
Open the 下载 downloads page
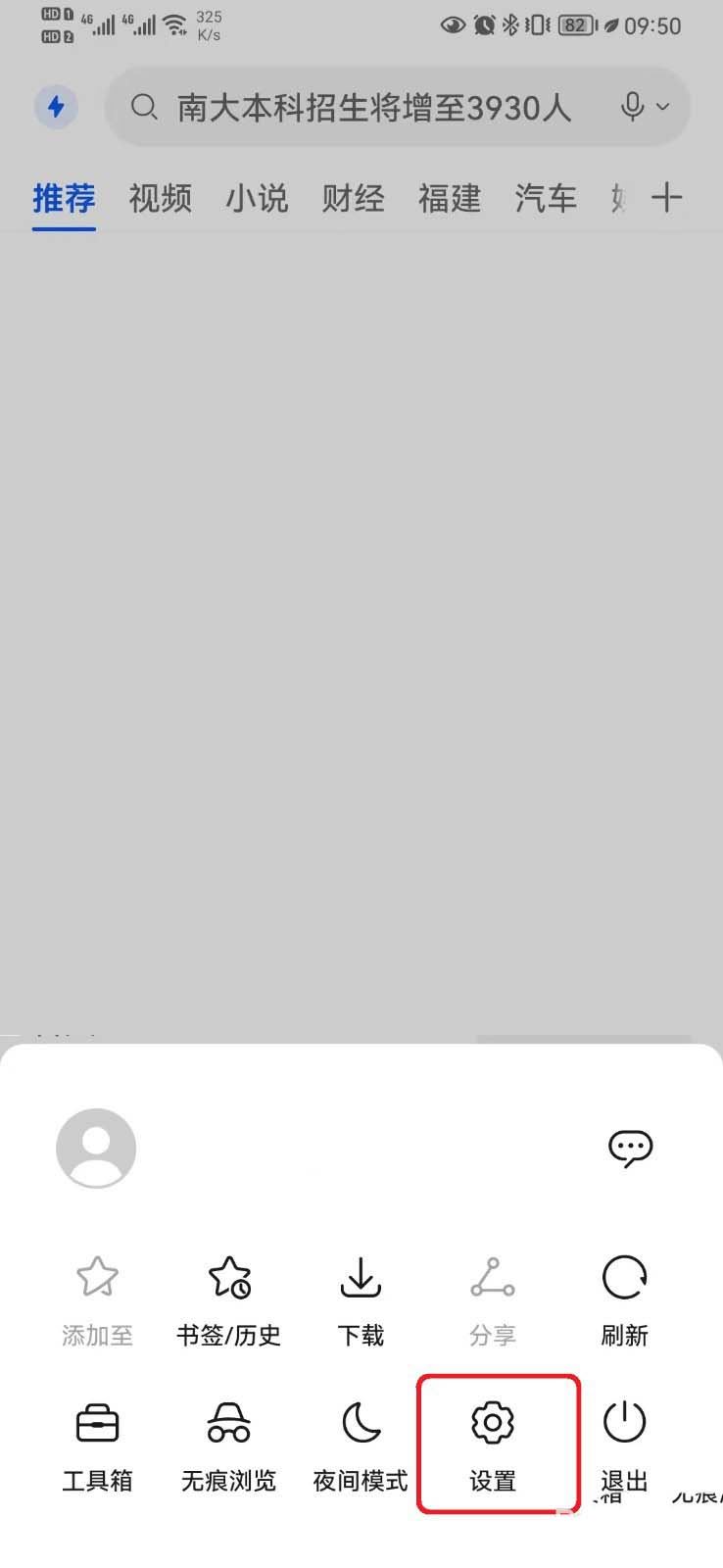[x=361, y=1302]
